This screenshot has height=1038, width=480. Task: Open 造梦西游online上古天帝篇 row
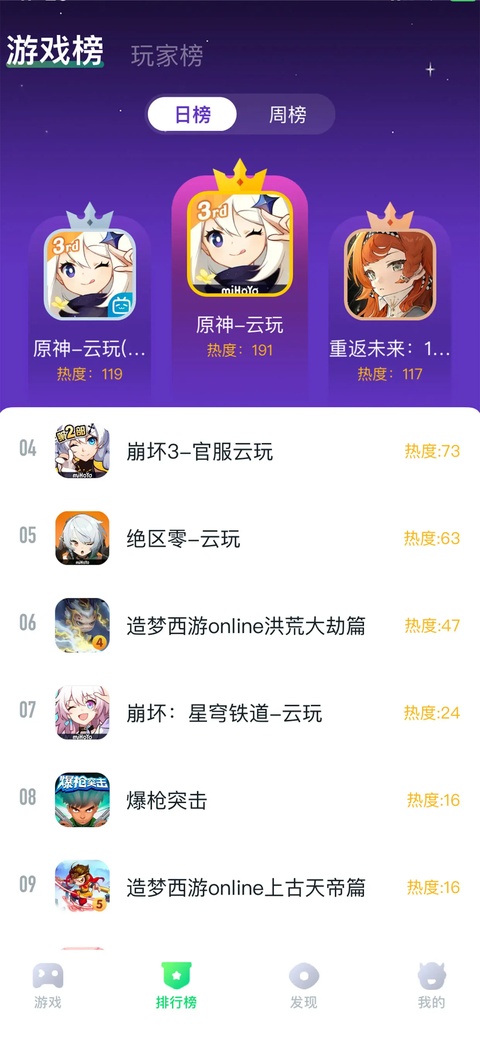pos(240,888)
